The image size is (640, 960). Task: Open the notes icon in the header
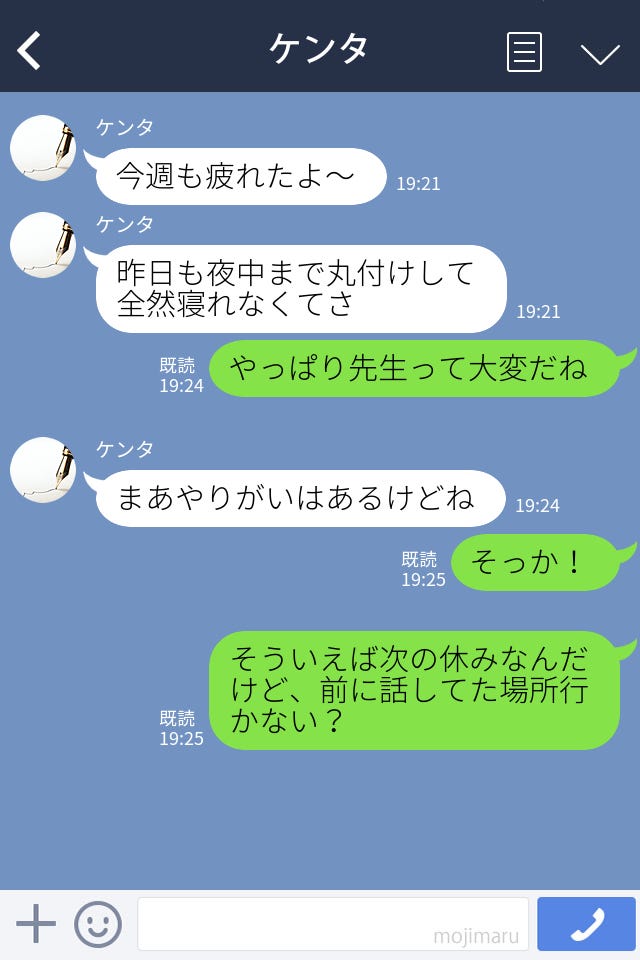524,52
